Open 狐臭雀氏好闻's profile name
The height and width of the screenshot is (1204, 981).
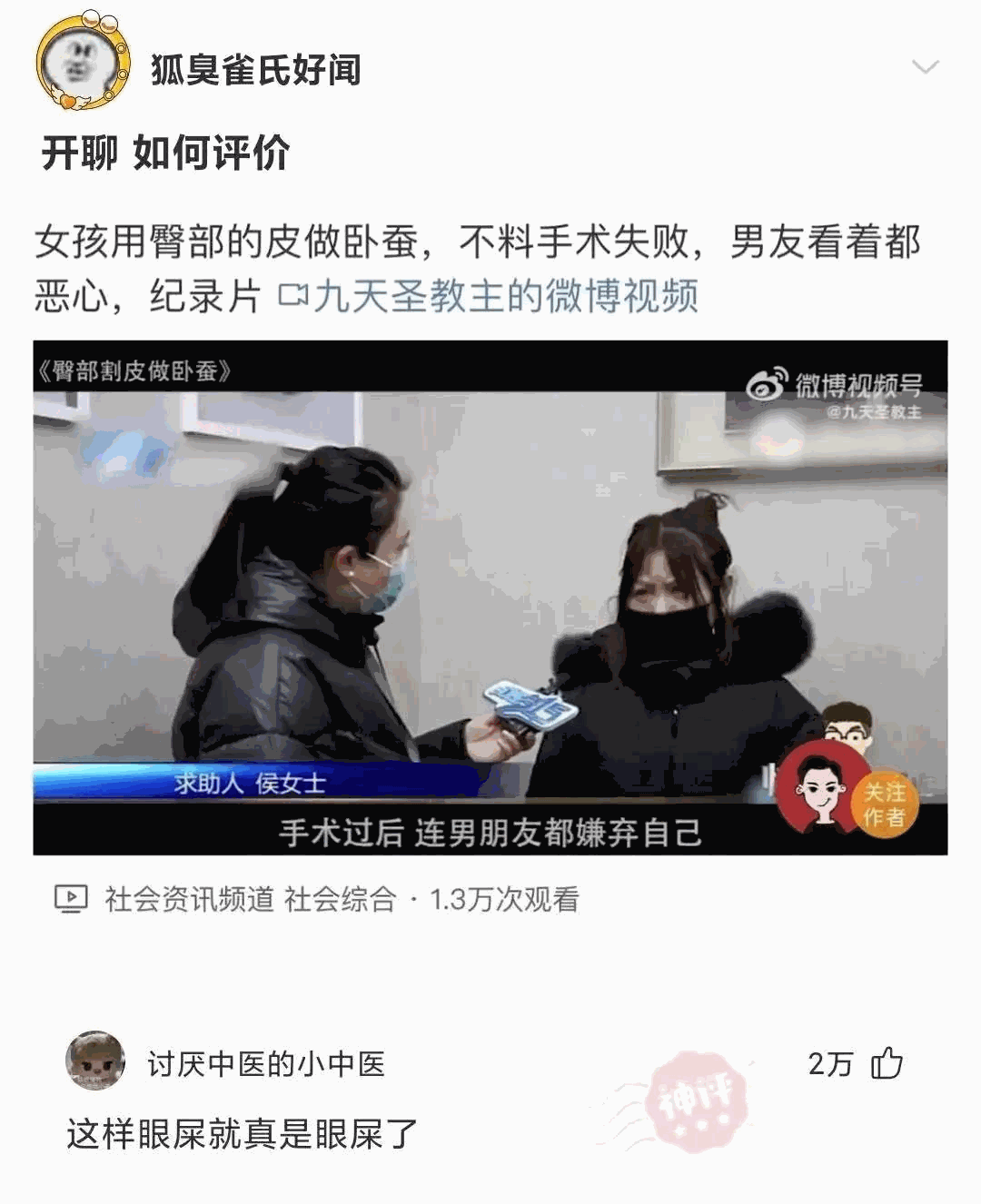click(x=255, y=69)
